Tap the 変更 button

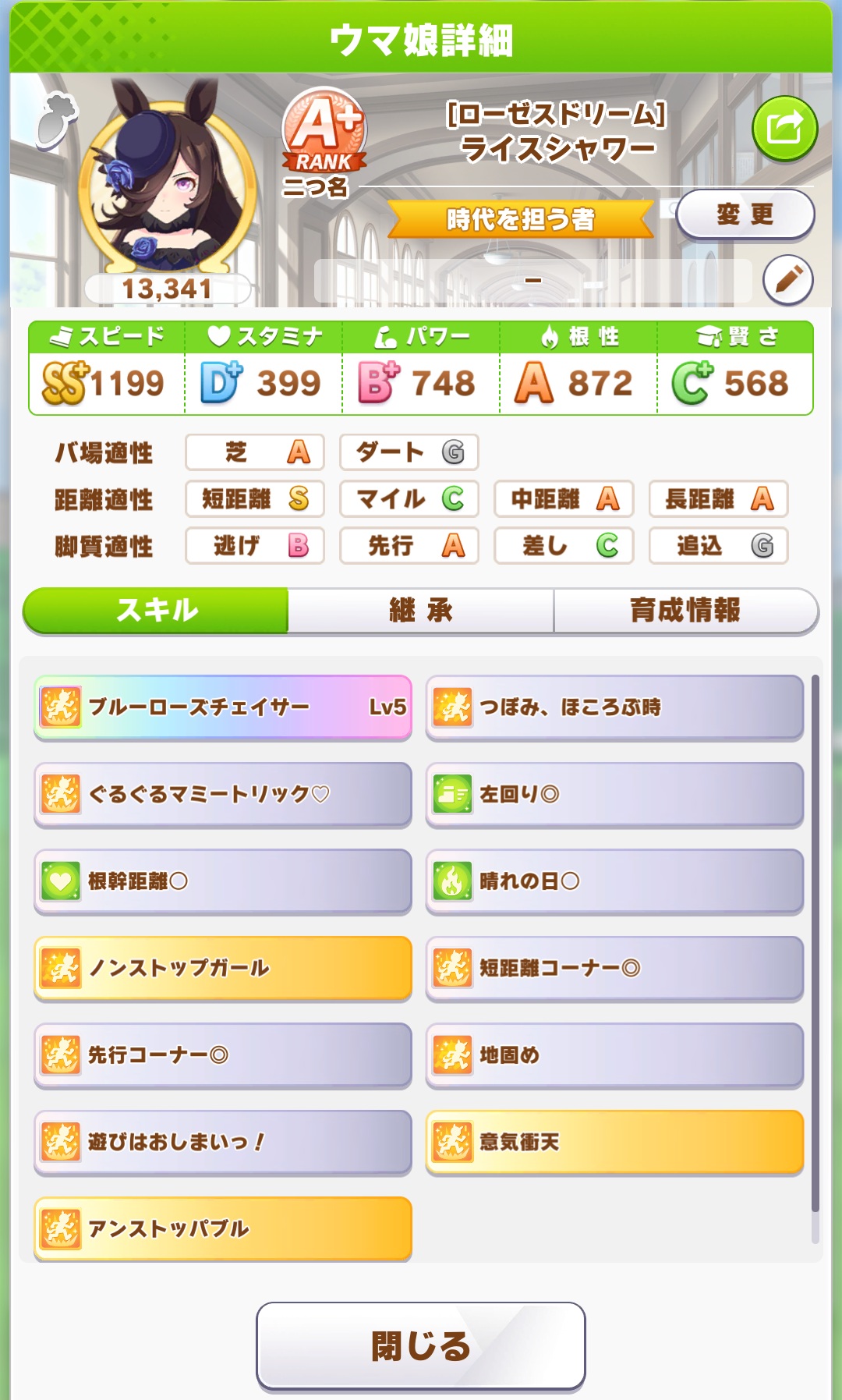tap(745, 214)
